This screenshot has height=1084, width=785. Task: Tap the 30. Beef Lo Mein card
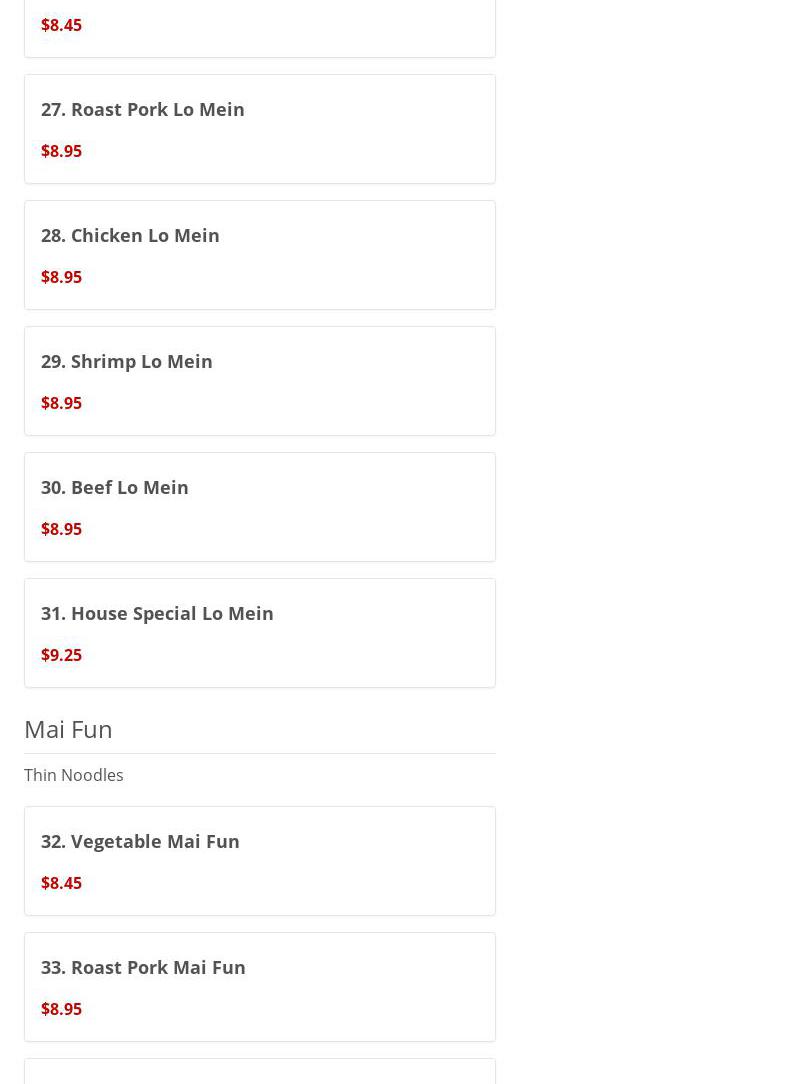coord(259,507)
